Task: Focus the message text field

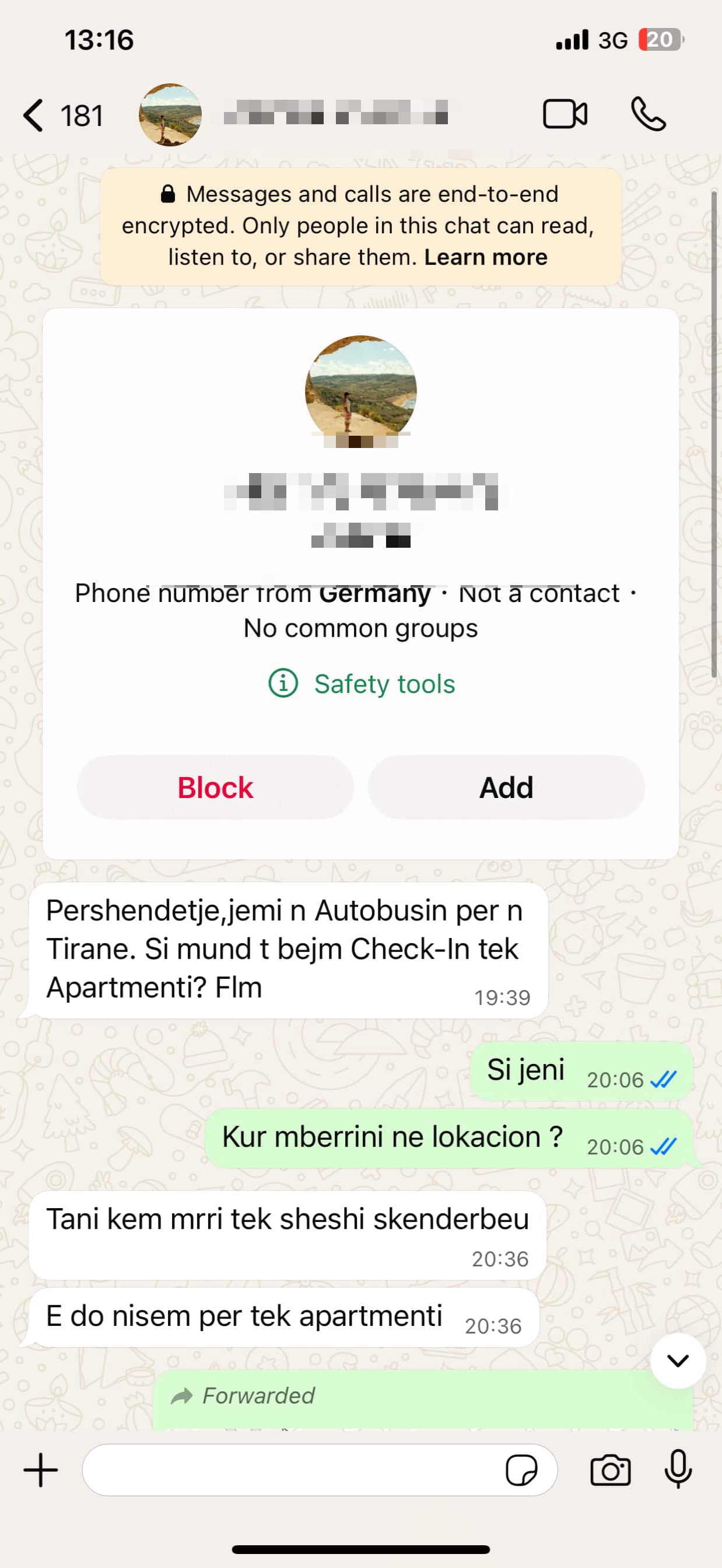Action: 292,1470
